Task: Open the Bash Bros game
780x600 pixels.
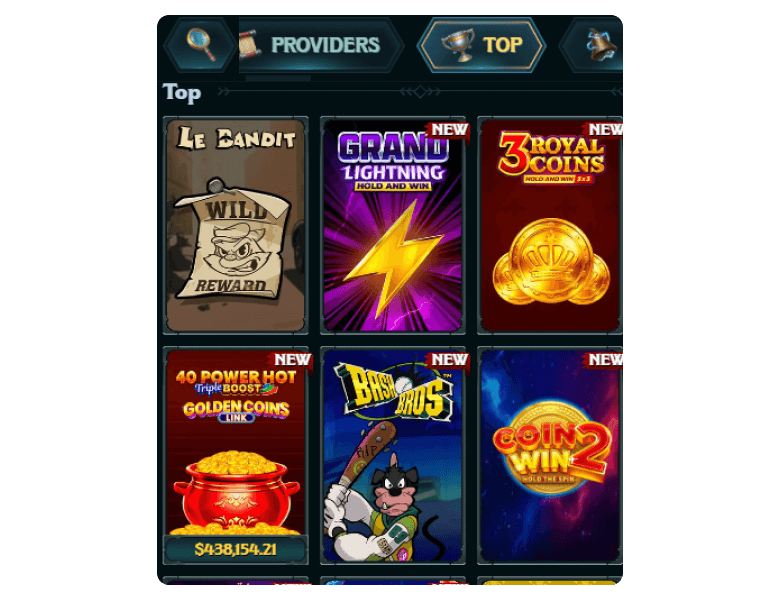Action: click(x=392, y=455)
